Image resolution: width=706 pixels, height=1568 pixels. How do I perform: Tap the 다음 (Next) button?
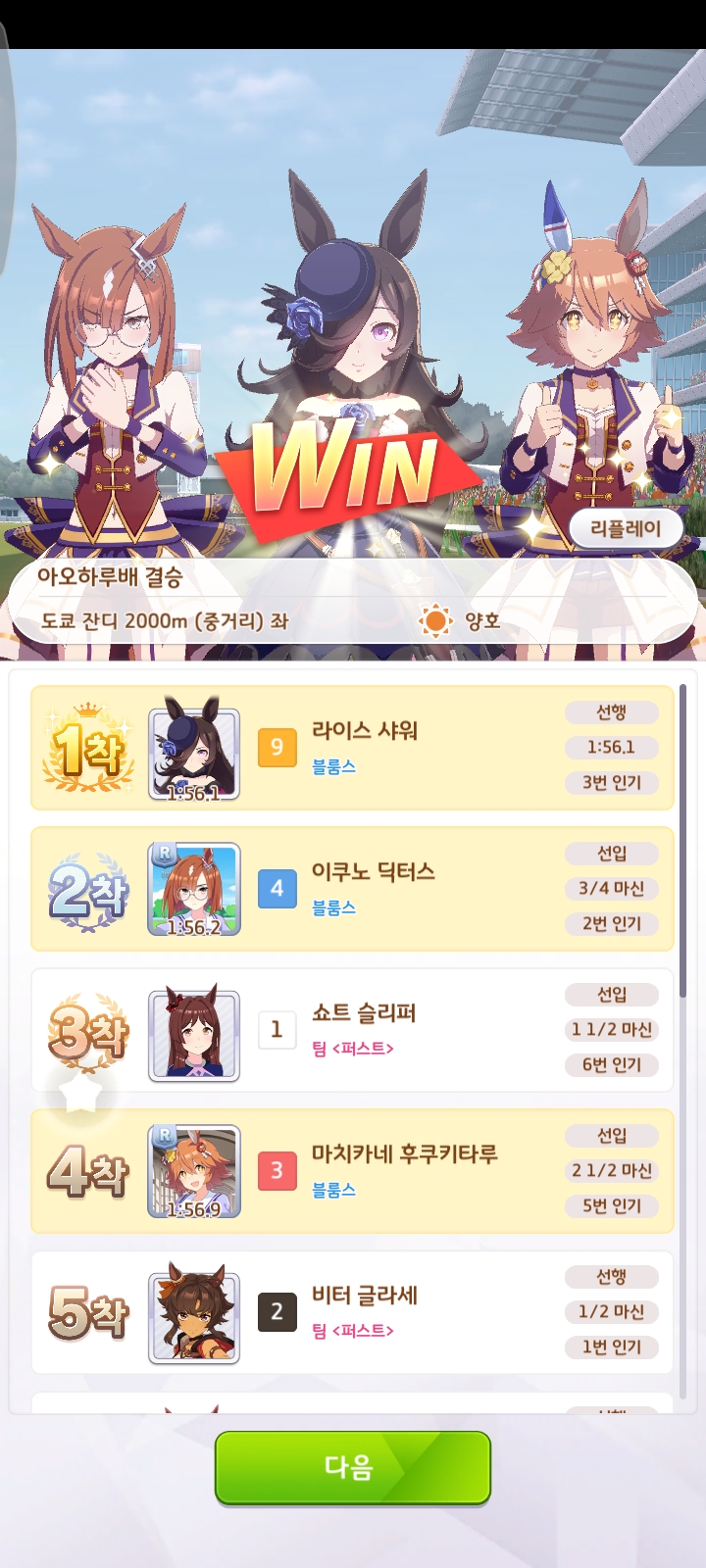coord(352,1467)
